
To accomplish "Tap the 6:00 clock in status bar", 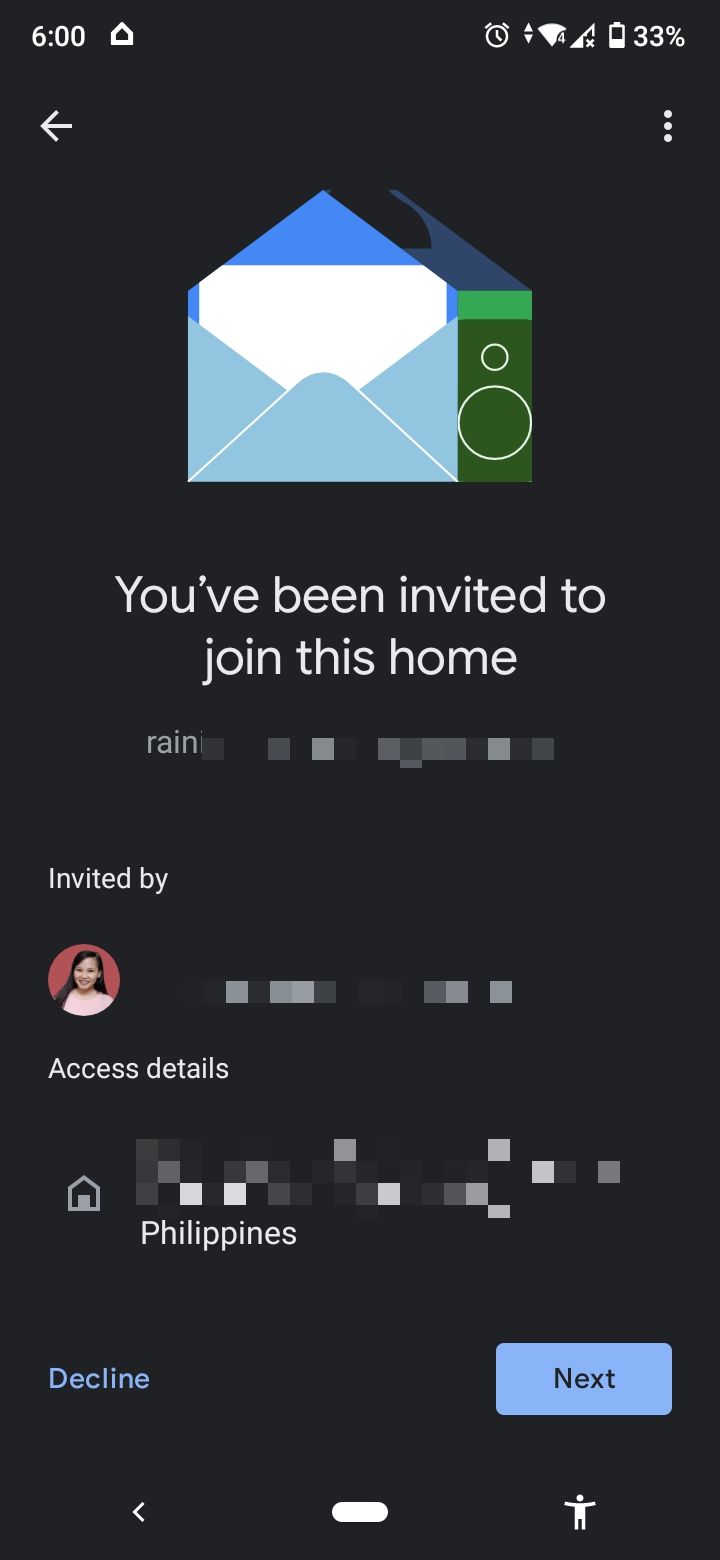I will (x=60, y=36).
